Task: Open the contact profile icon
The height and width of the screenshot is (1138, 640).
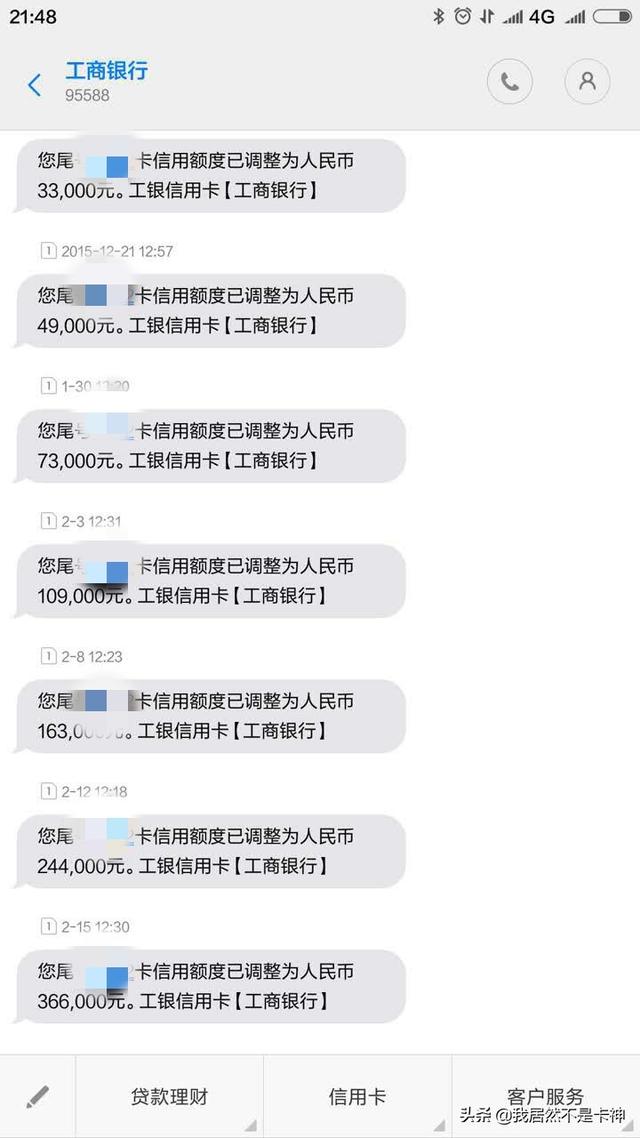Action: [587, 83]
